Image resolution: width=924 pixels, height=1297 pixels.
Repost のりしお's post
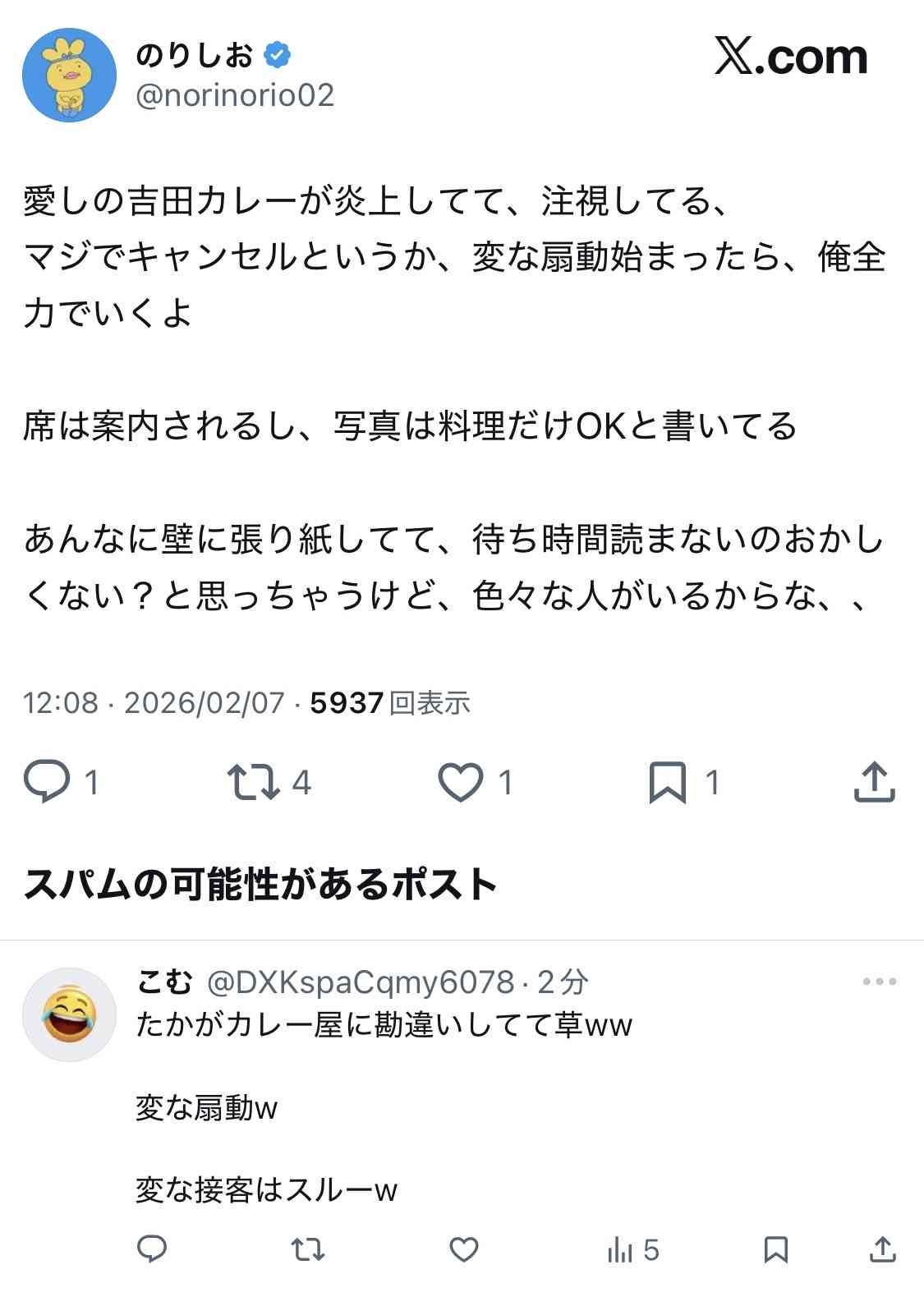click(x=253, y=781)
